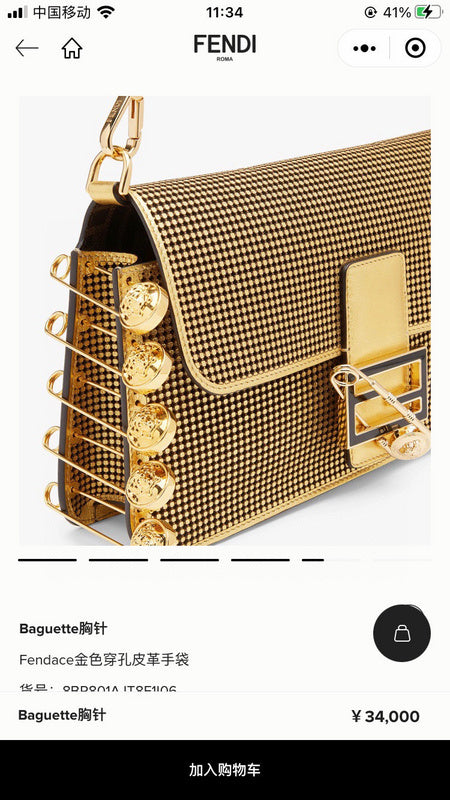Close the mini program via circle icon
Viewport: 450px width, 800px height.
pos(415,48)
